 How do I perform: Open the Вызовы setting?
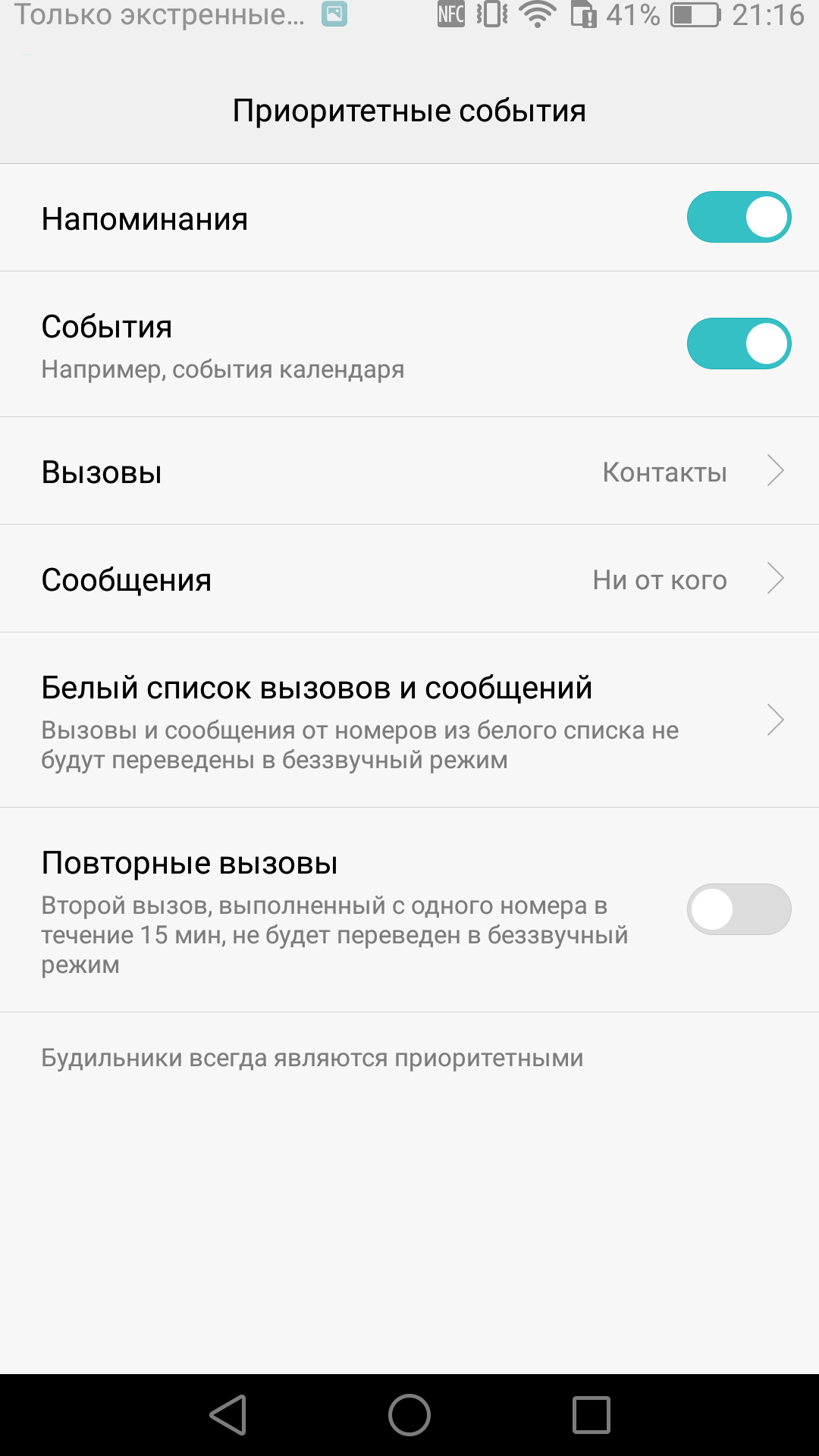(409, 471)
